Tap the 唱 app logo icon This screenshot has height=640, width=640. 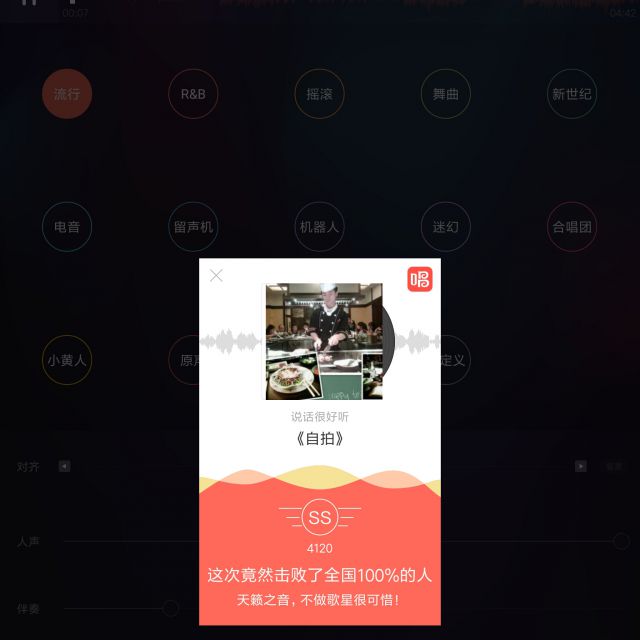(x=418, y=280)
